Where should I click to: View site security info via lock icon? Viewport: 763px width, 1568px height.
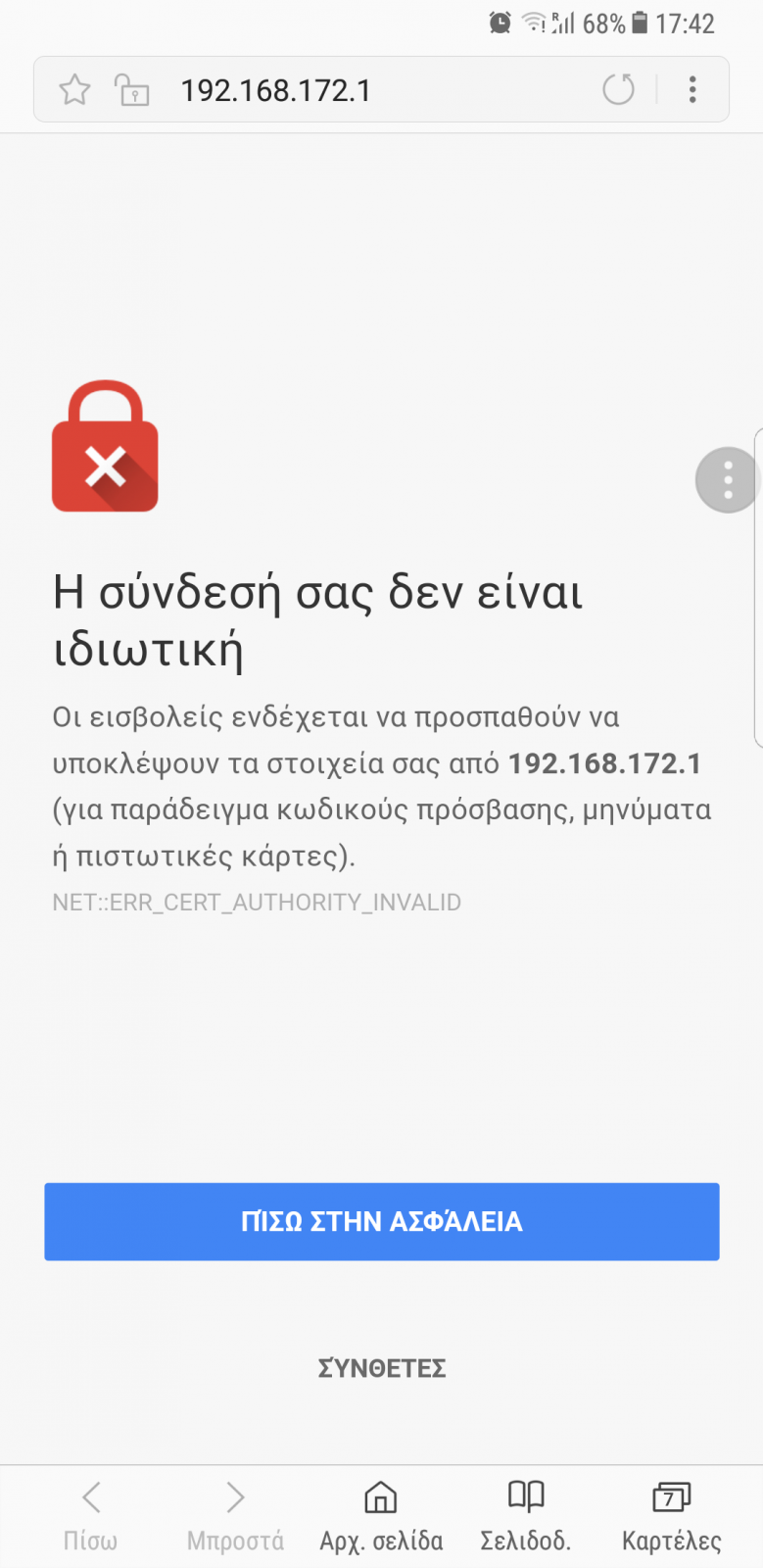point(132,90)
